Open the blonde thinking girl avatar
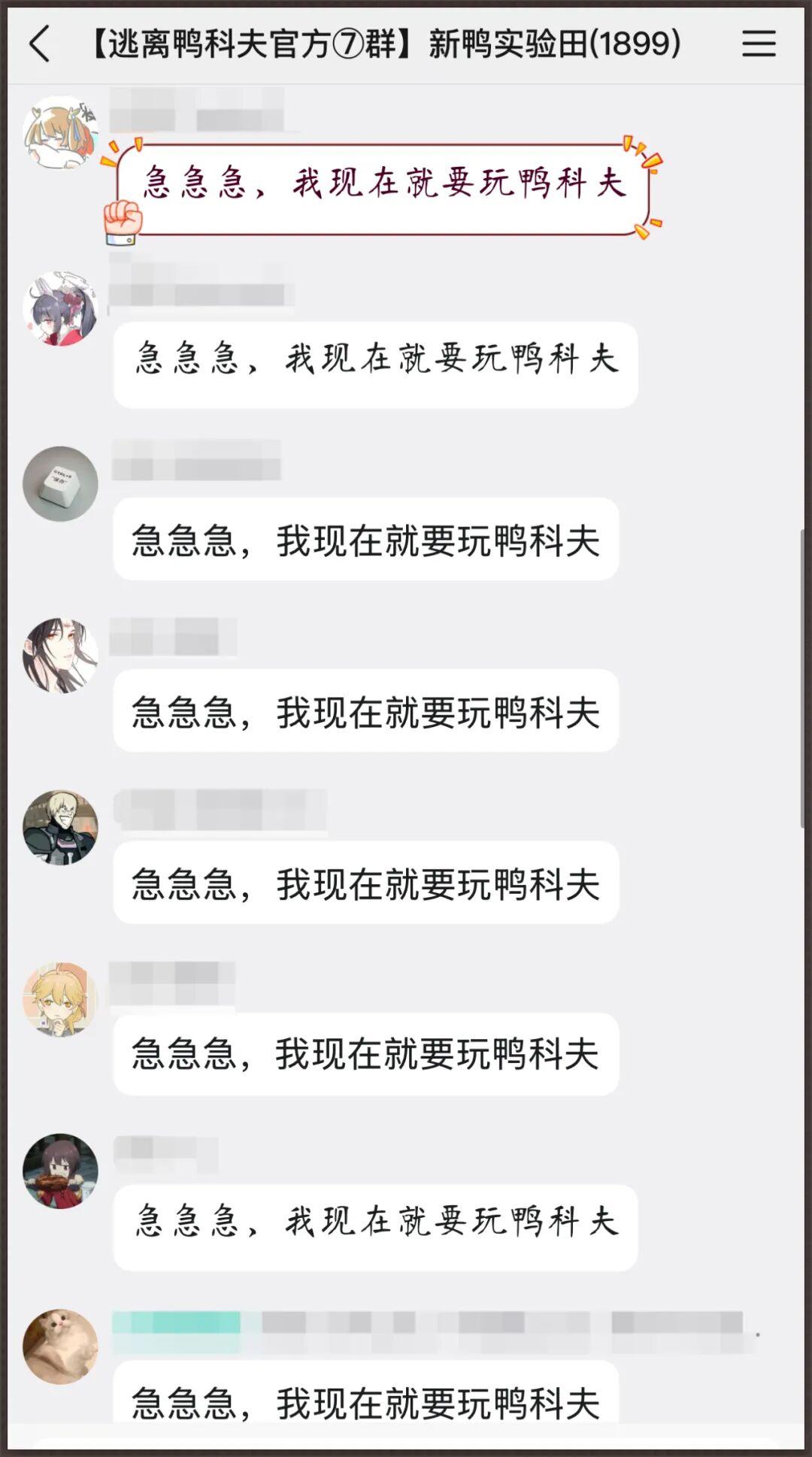Image resolution: width=812 pixels, height=1457 pixels. tap(60, 999)
